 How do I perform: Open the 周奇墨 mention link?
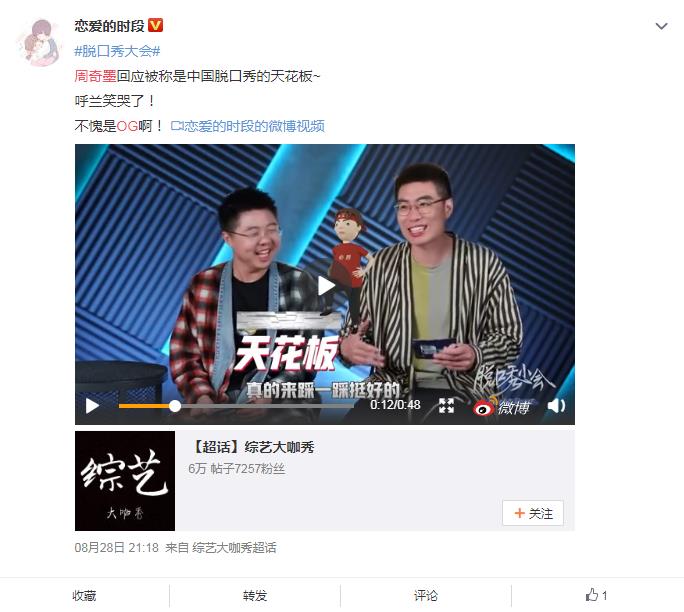pos(96,76)
